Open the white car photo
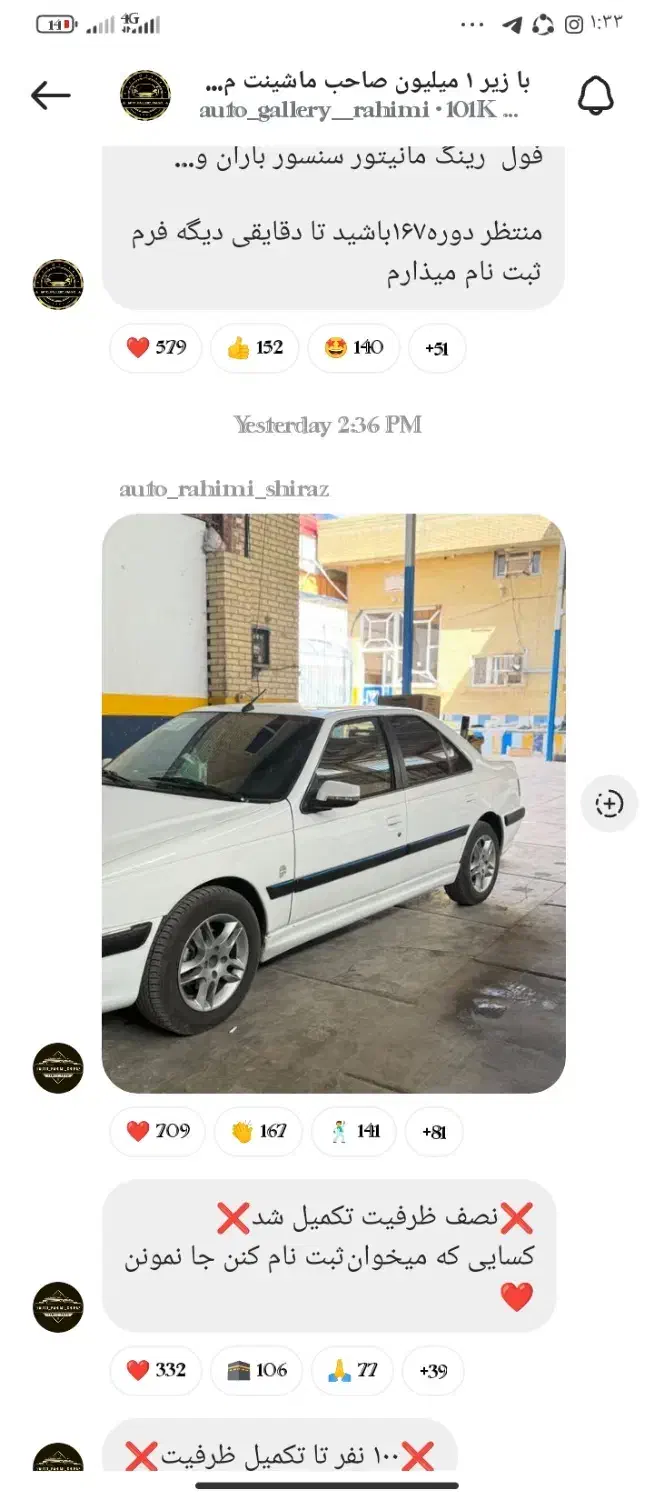Screen dimensions: 654x1500 point(333,802)
